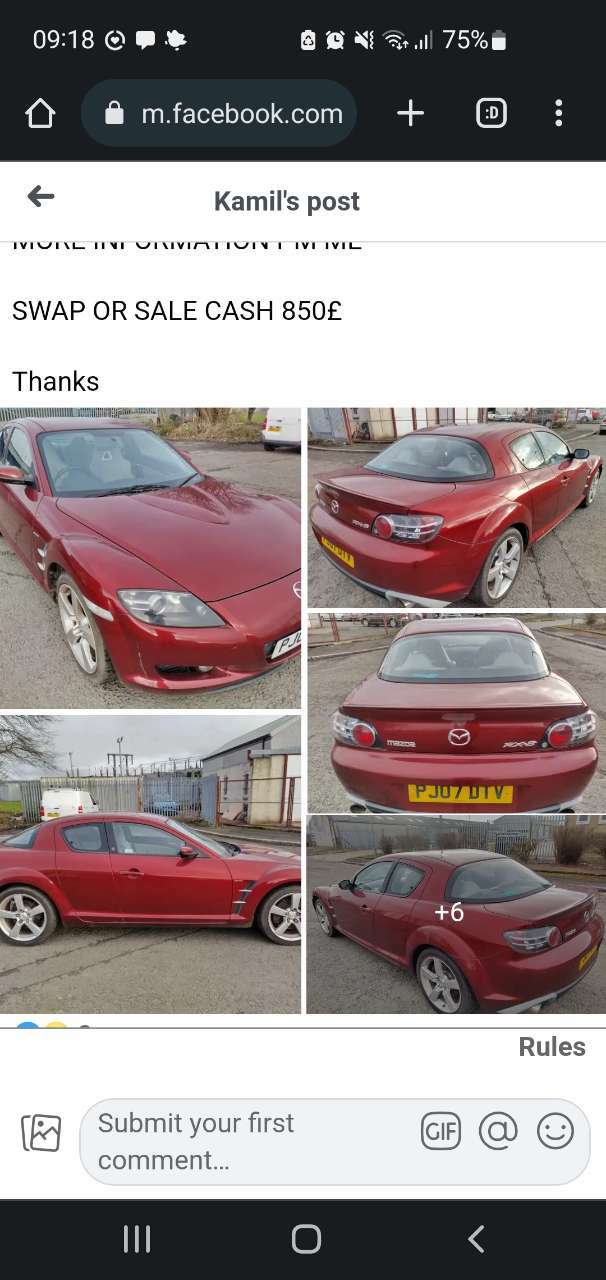This screenshot has height=1280, width=606.
Task: Open the tab switcher
Action: click(491, 114)
